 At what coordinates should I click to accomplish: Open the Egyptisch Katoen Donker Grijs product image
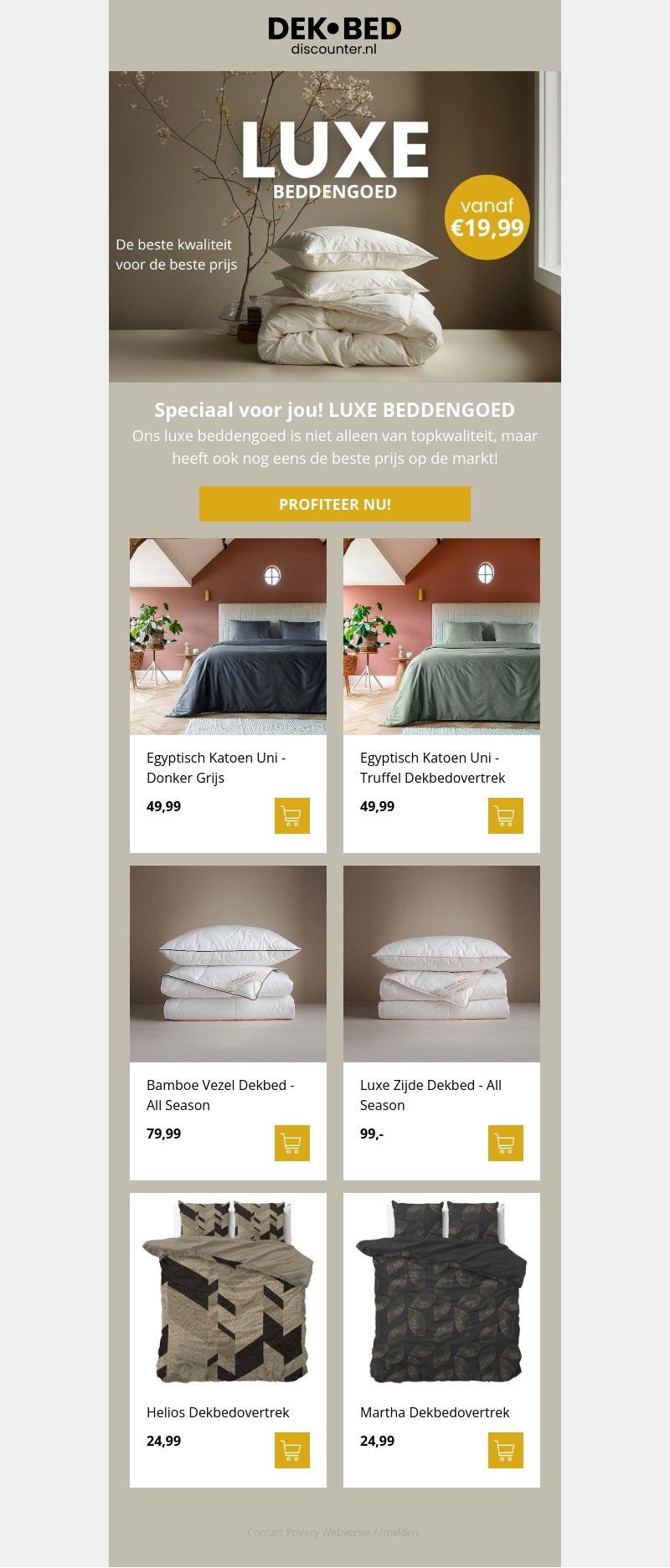pos(228,636)
